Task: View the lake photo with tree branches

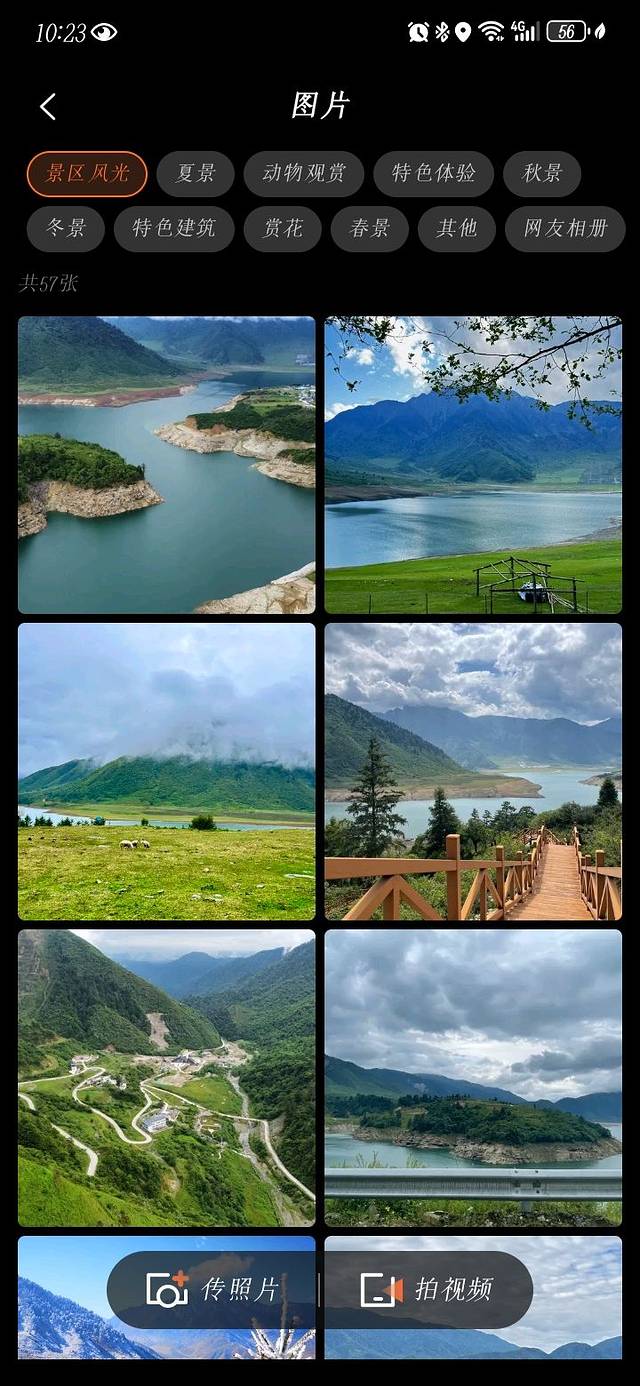Action: [473, 465]
